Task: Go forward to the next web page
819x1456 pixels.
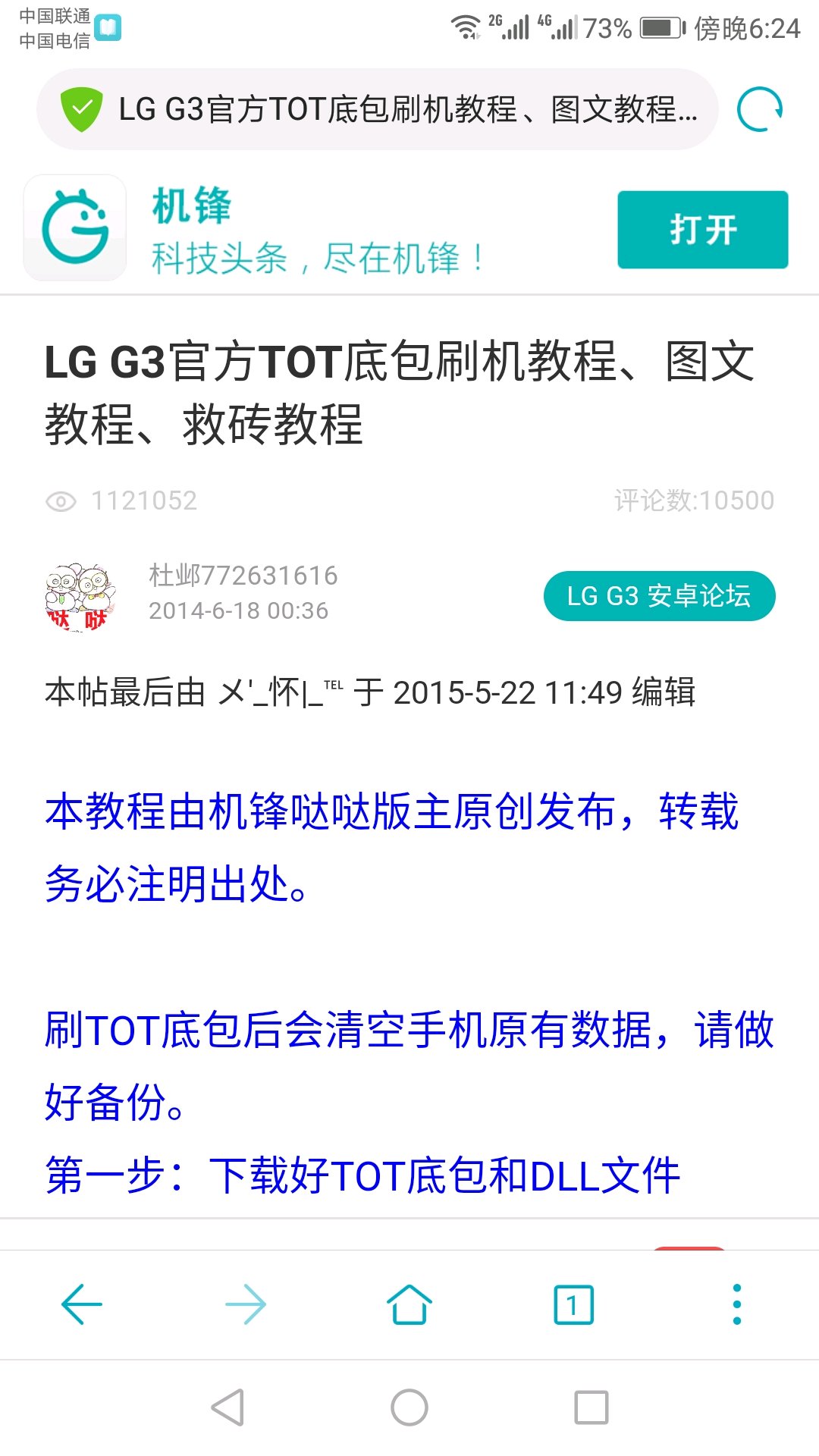Action: point(246,1304)
